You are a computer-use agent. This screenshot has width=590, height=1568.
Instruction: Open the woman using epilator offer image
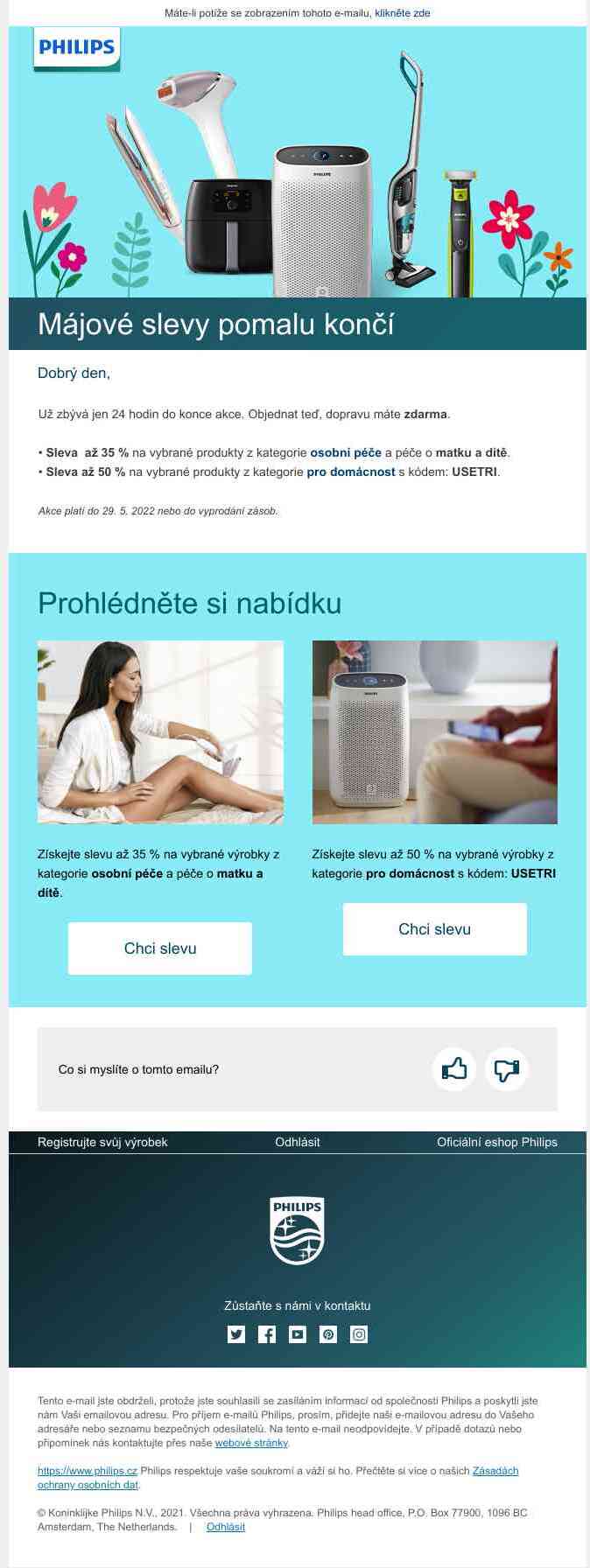[160, 731]
